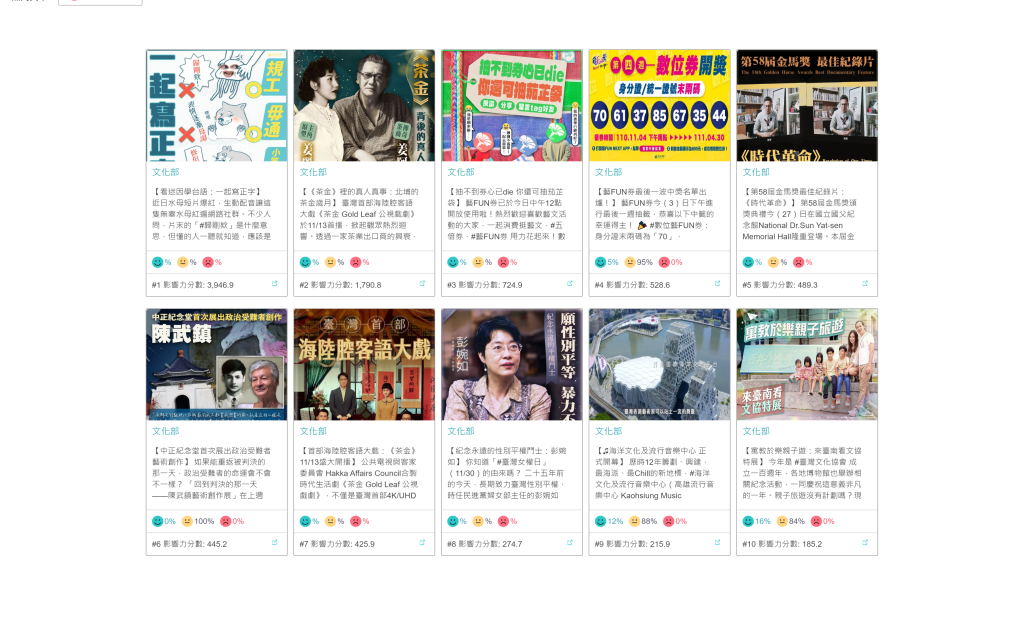
Task: Open the #6 陳武鎮 藝術創作 post card
Action: point(216,365)
